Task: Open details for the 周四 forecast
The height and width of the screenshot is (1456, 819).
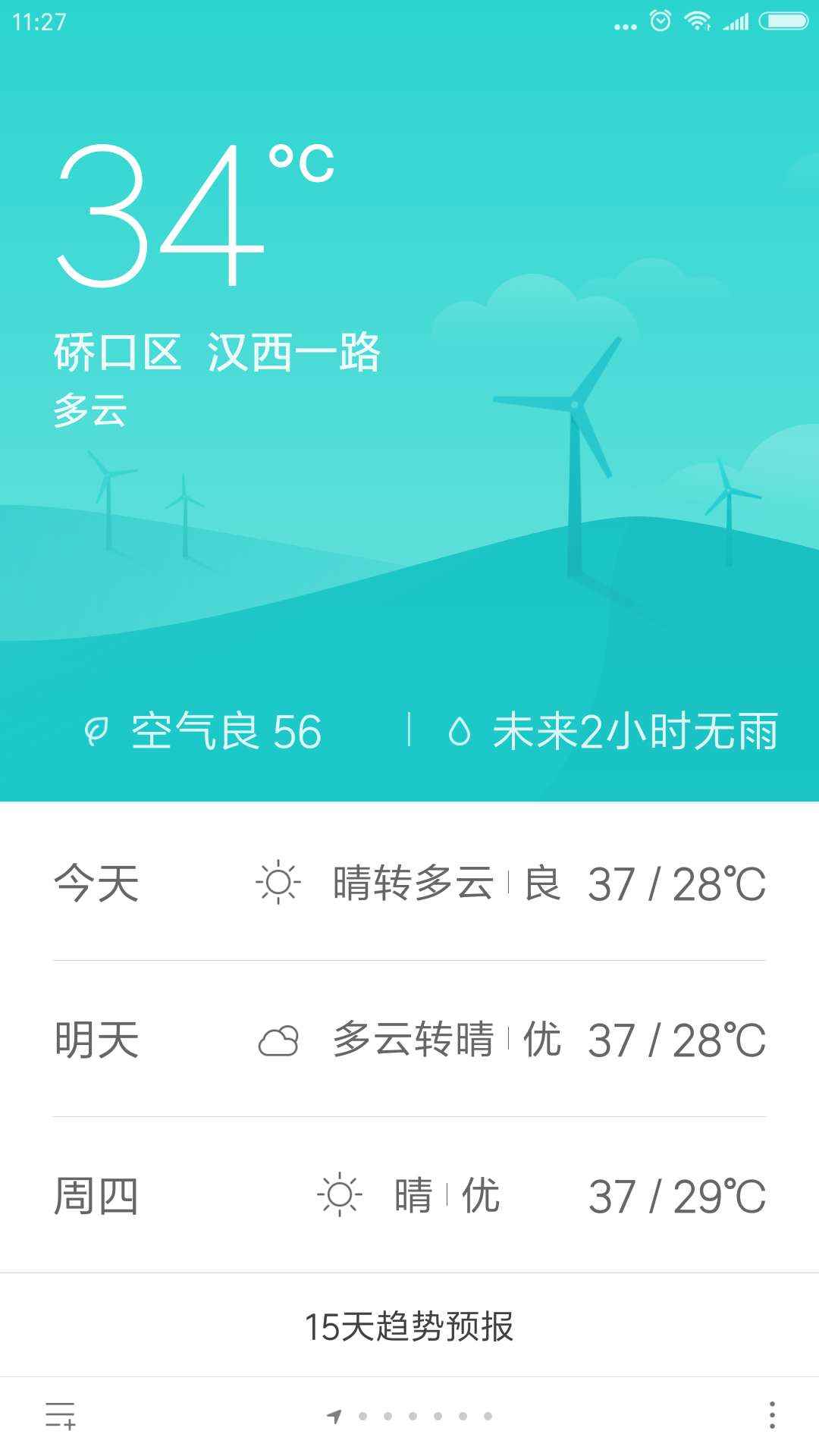Action: coord(409,1194)
